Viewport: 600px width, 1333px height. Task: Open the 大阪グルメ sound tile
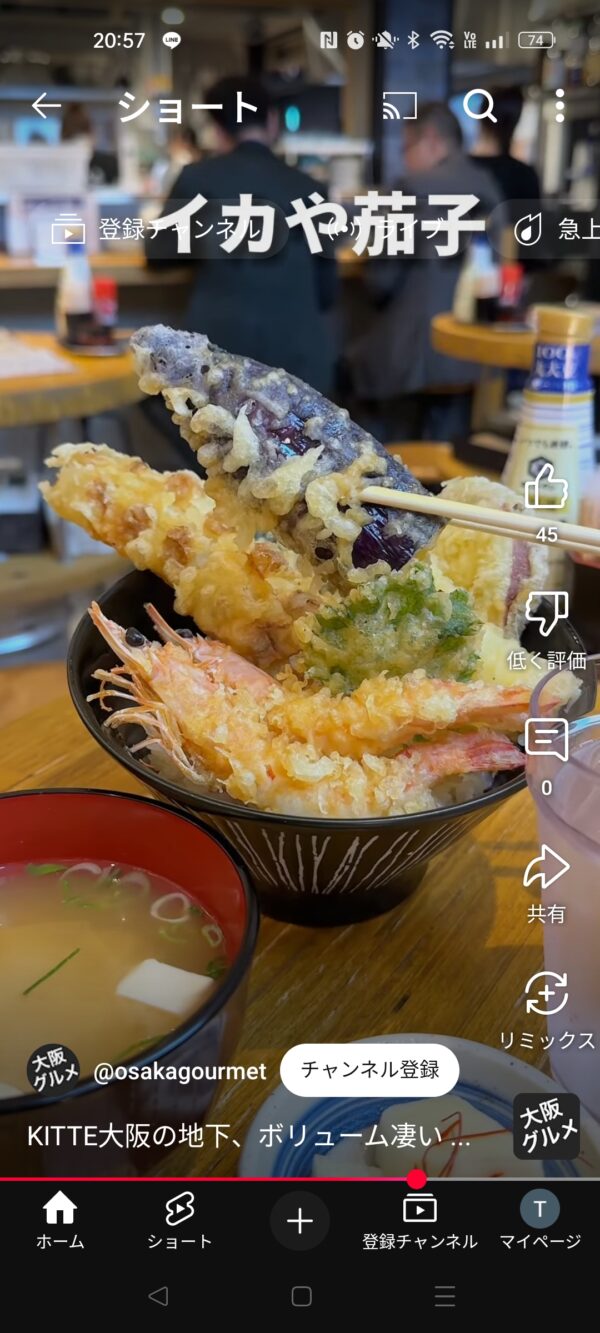[x=546, y=1126]
